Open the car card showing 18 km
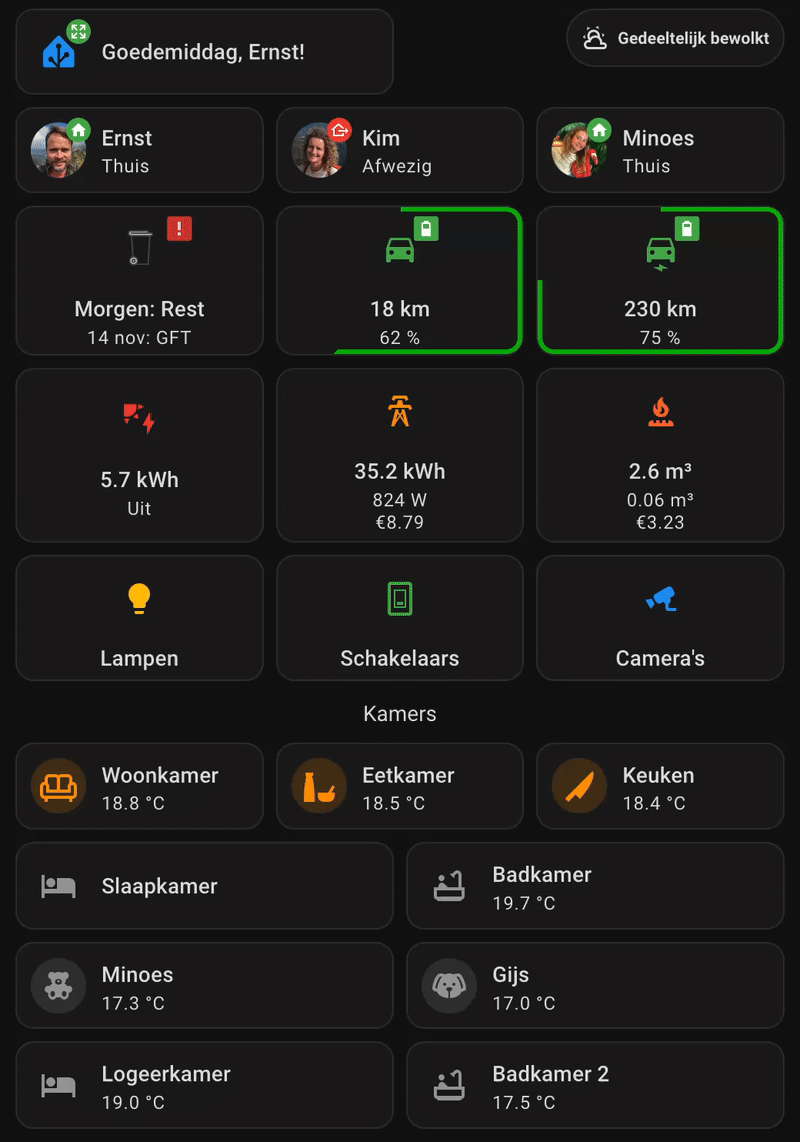This screenshot has height=1142, width=800. tap(399, 281)
